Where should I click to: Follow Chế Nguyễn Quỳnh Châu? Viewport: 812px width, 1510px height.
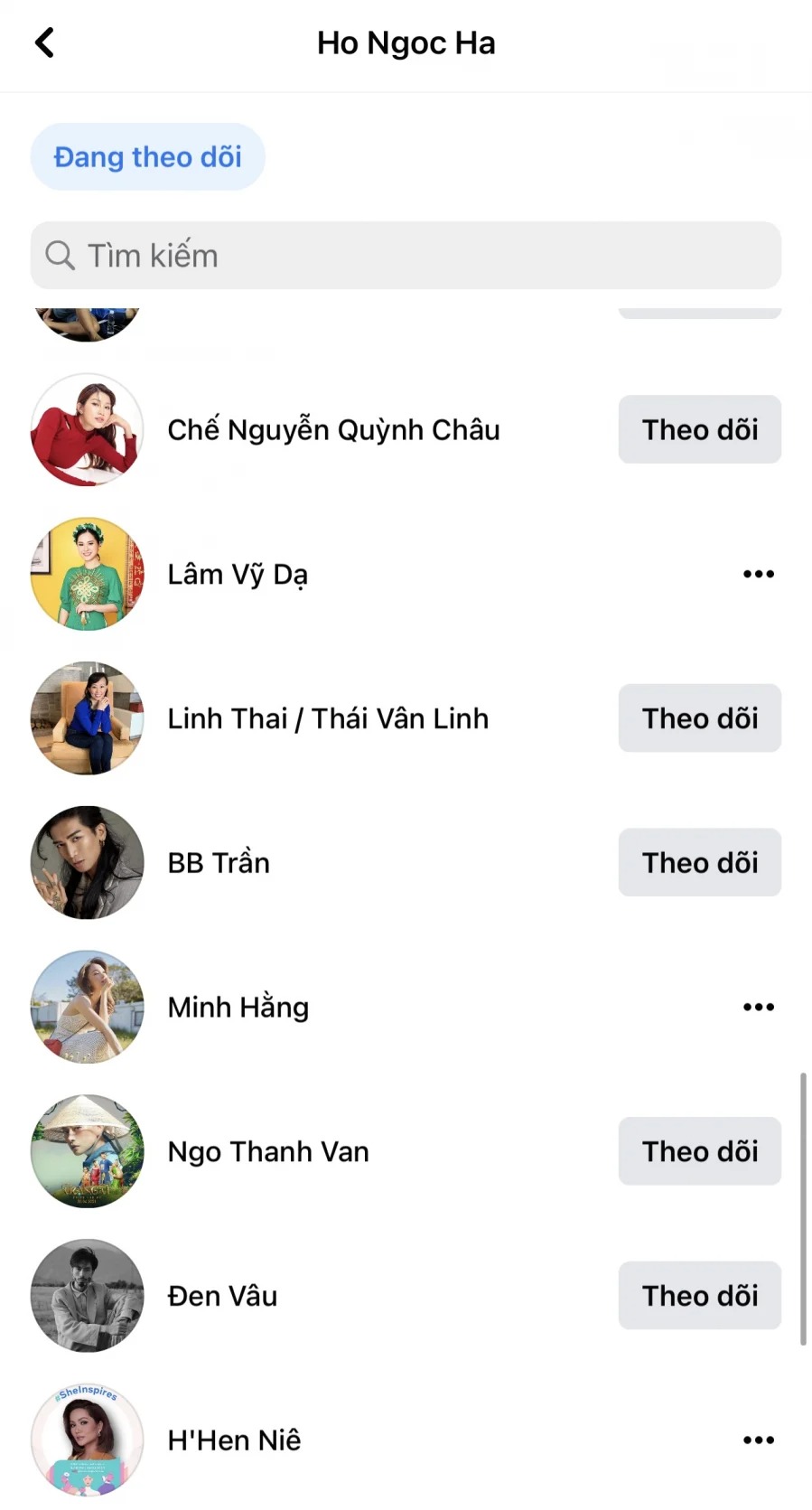[x=699, y=429]
